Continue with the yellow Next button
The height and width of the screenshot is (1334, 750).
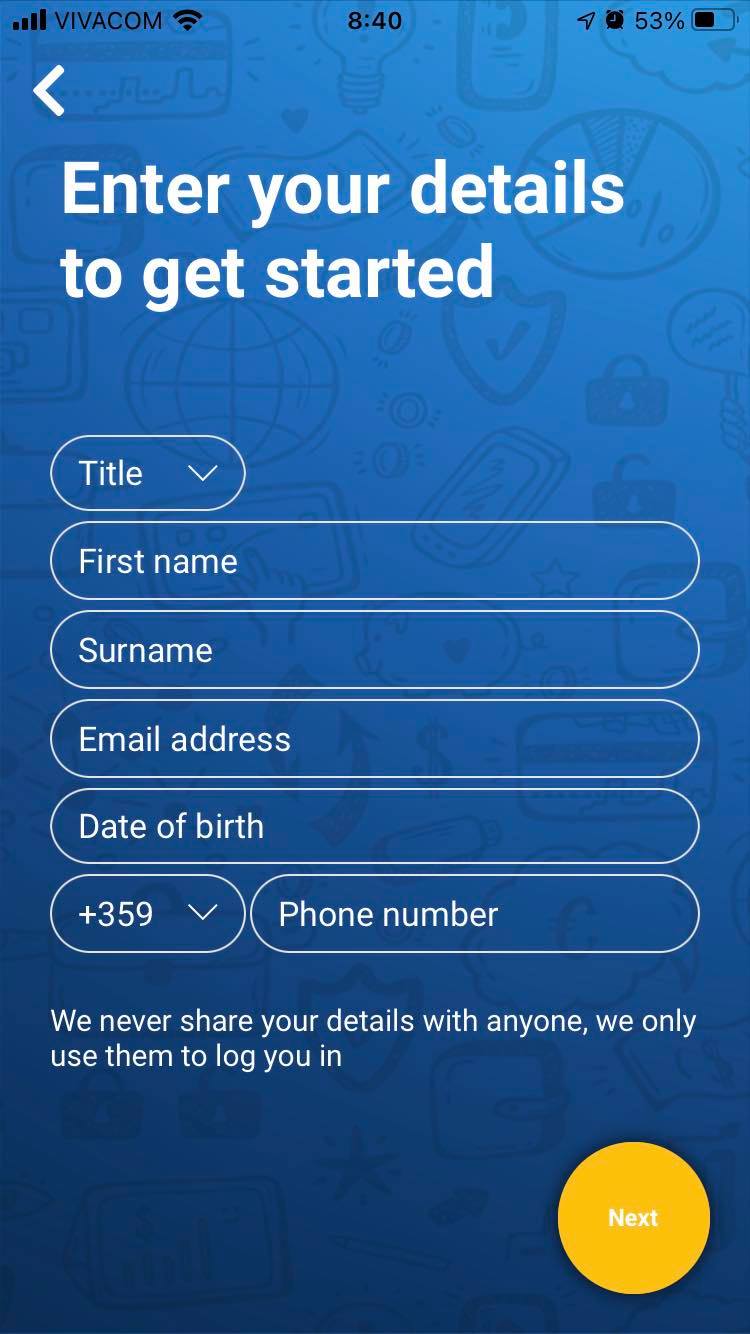(x=634, y=1218)
